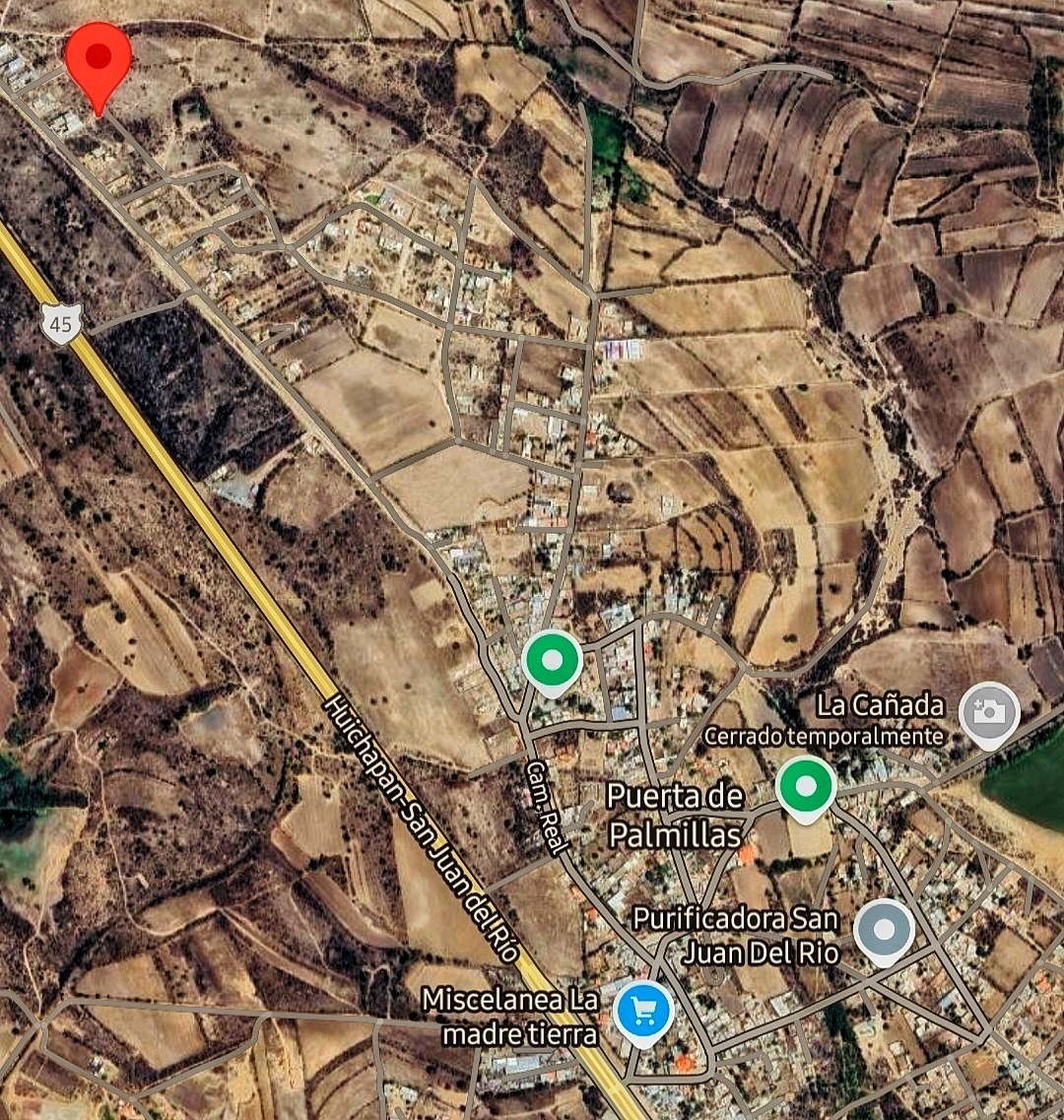Select the red dropped location pin
The height and width of the screenshot is (1120, 1064).
pos(99,61)
